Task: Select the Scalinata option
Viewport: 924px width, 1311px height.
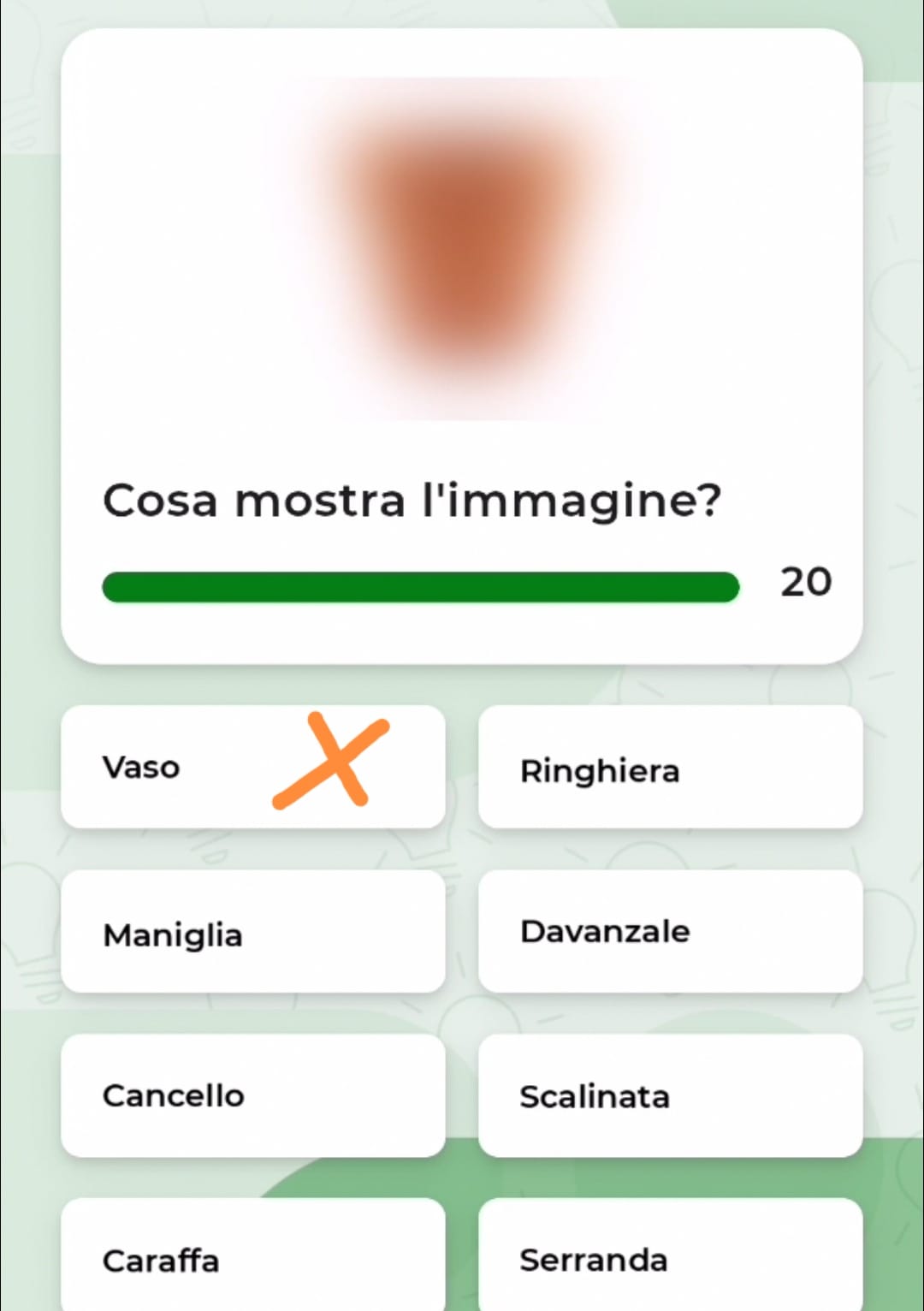Action: pyautogui.click(x=670, y=1096)
